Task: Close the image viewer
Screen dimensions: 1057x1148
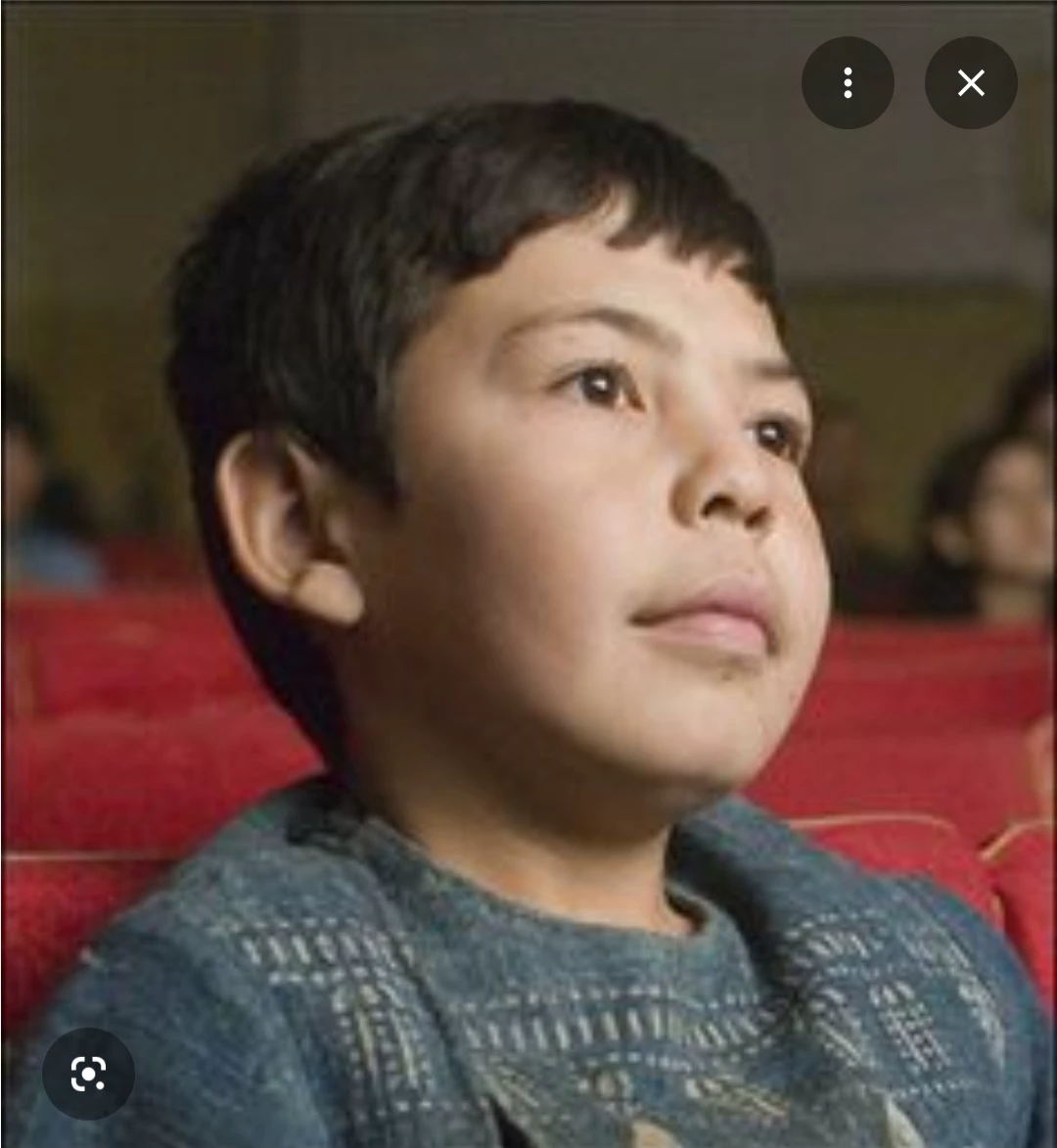Action: (x=971, y=83)
